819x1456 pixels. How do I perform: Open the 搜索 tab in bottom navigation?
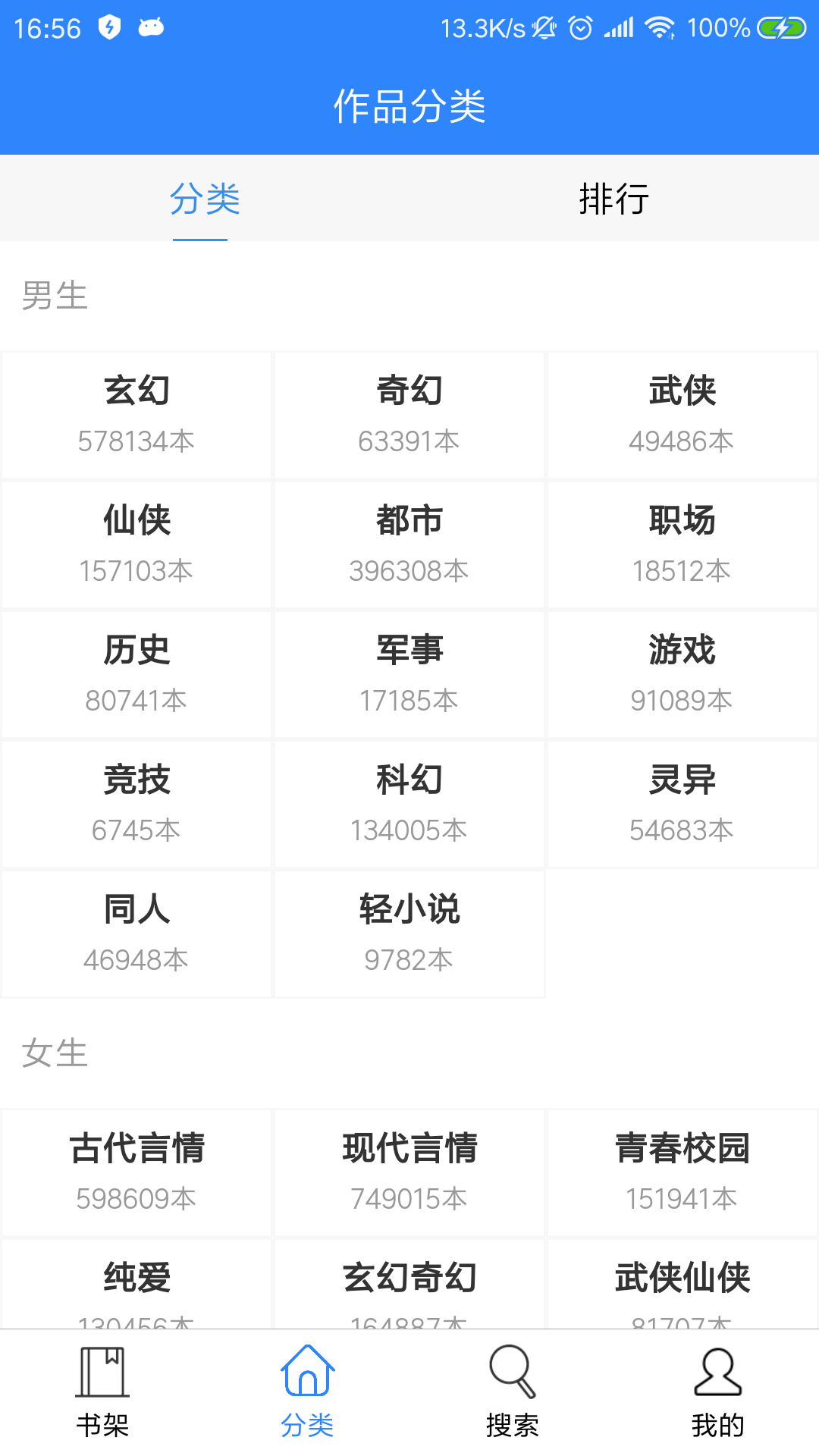(512, 1392)
